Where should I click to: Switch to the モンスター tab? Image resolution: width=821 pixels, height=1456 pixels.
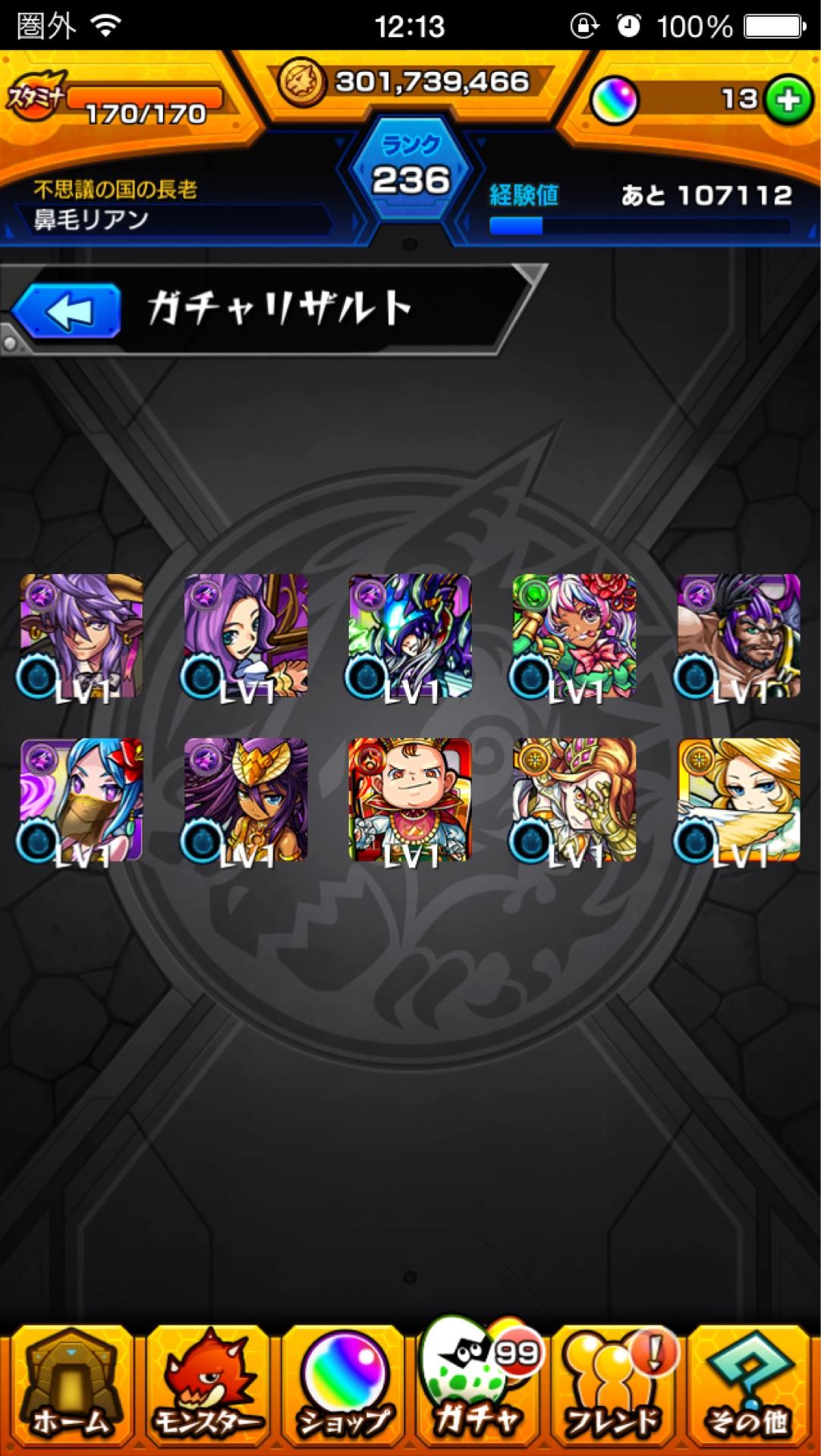coord(205,1386)
